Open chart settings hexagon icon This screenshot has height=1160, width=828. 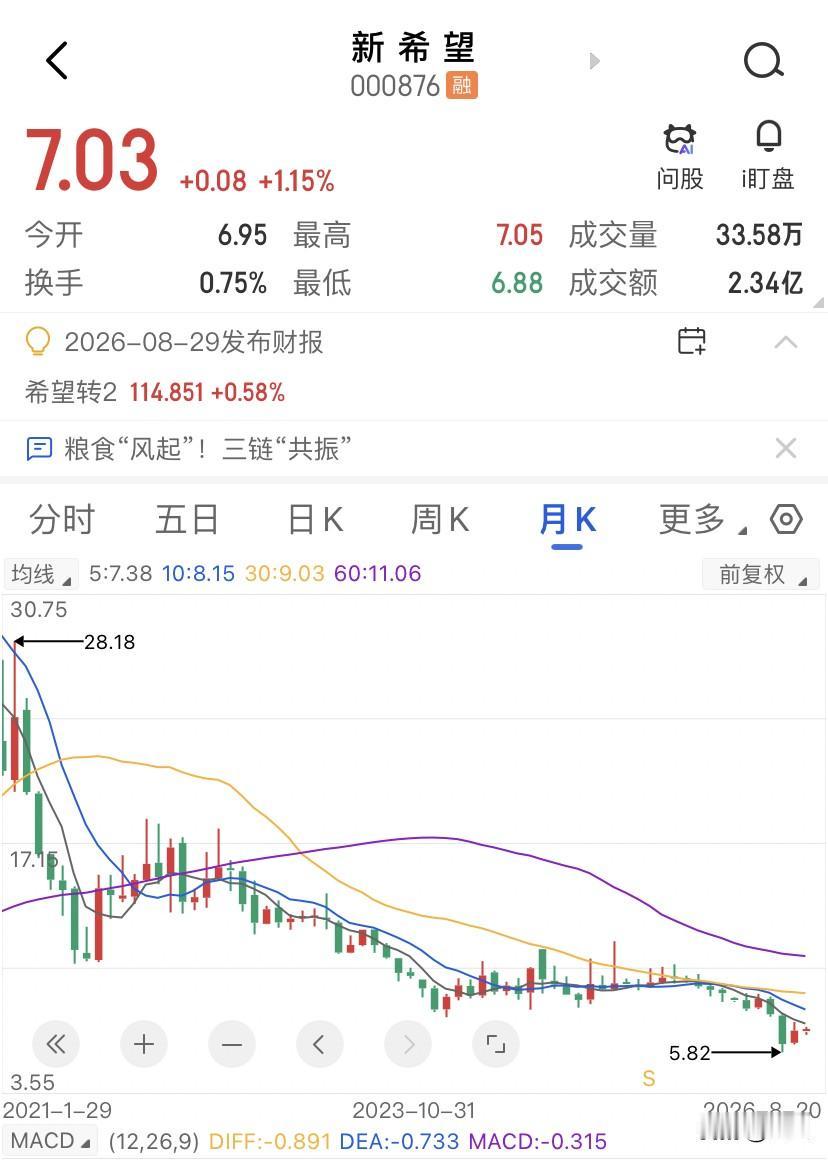(786, 519)
